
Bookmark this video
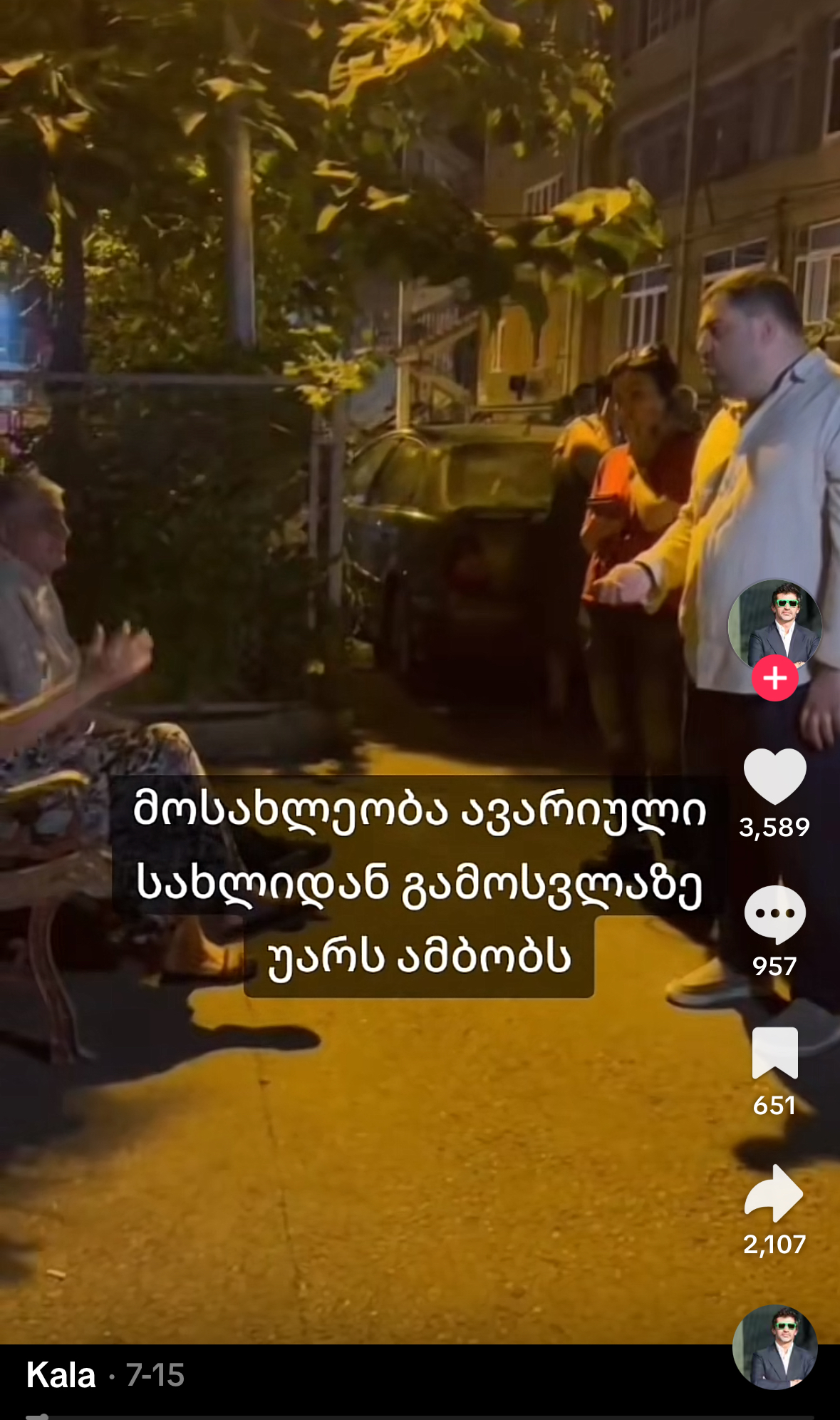(774, 1054)
